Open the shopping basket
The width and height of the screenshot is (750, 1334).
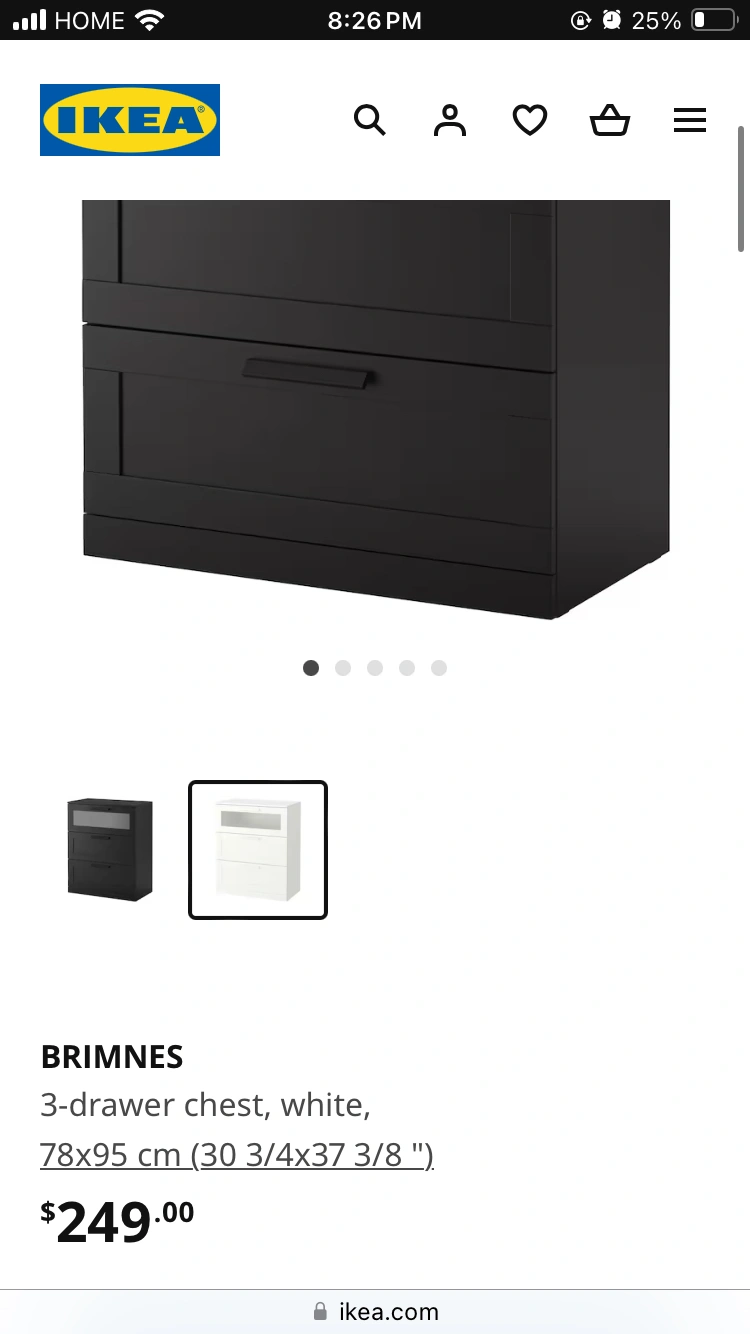pos(610,121)
